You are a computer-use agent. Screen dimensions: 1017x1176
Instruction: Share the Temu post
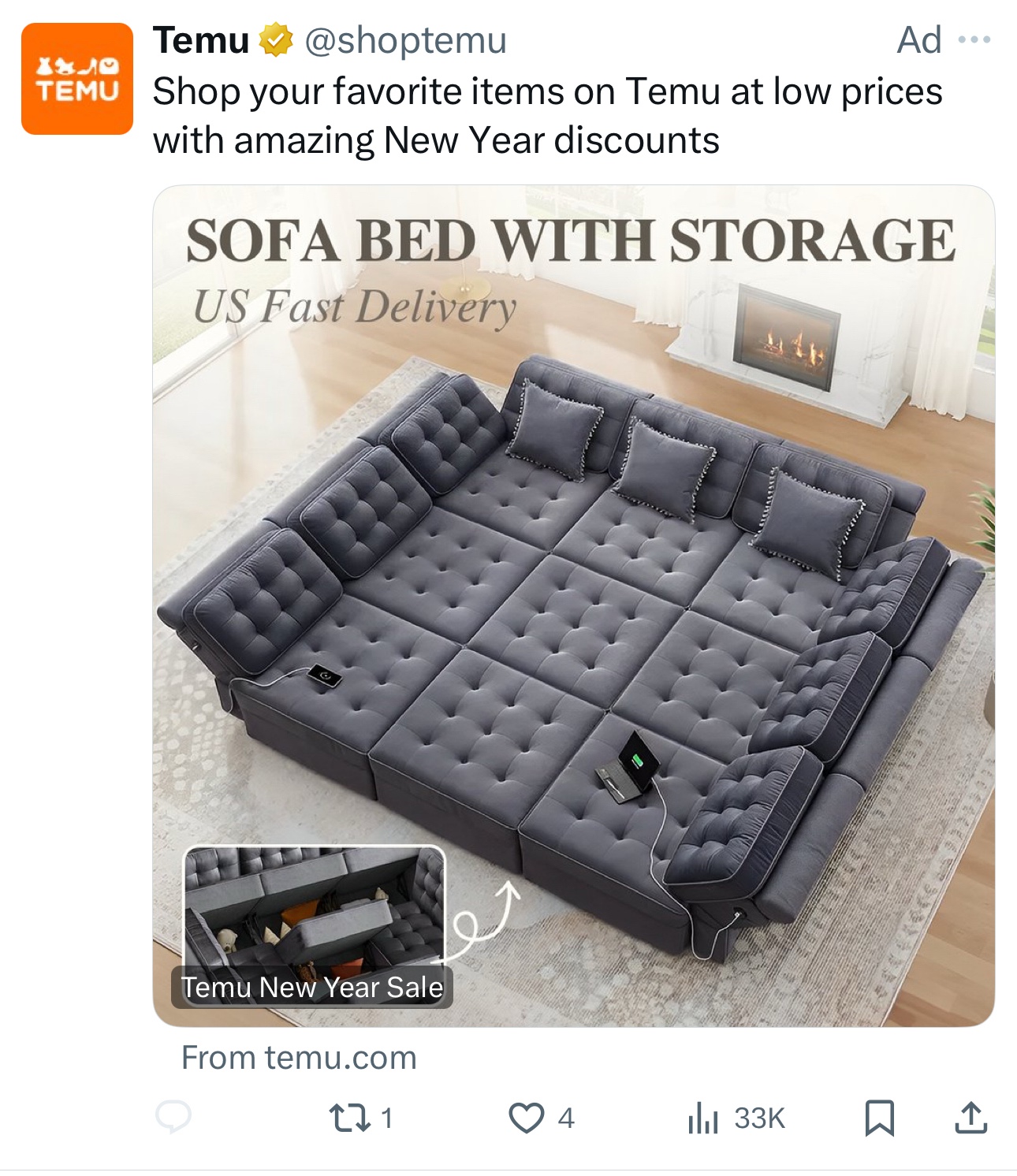(x=970, y=1117)
